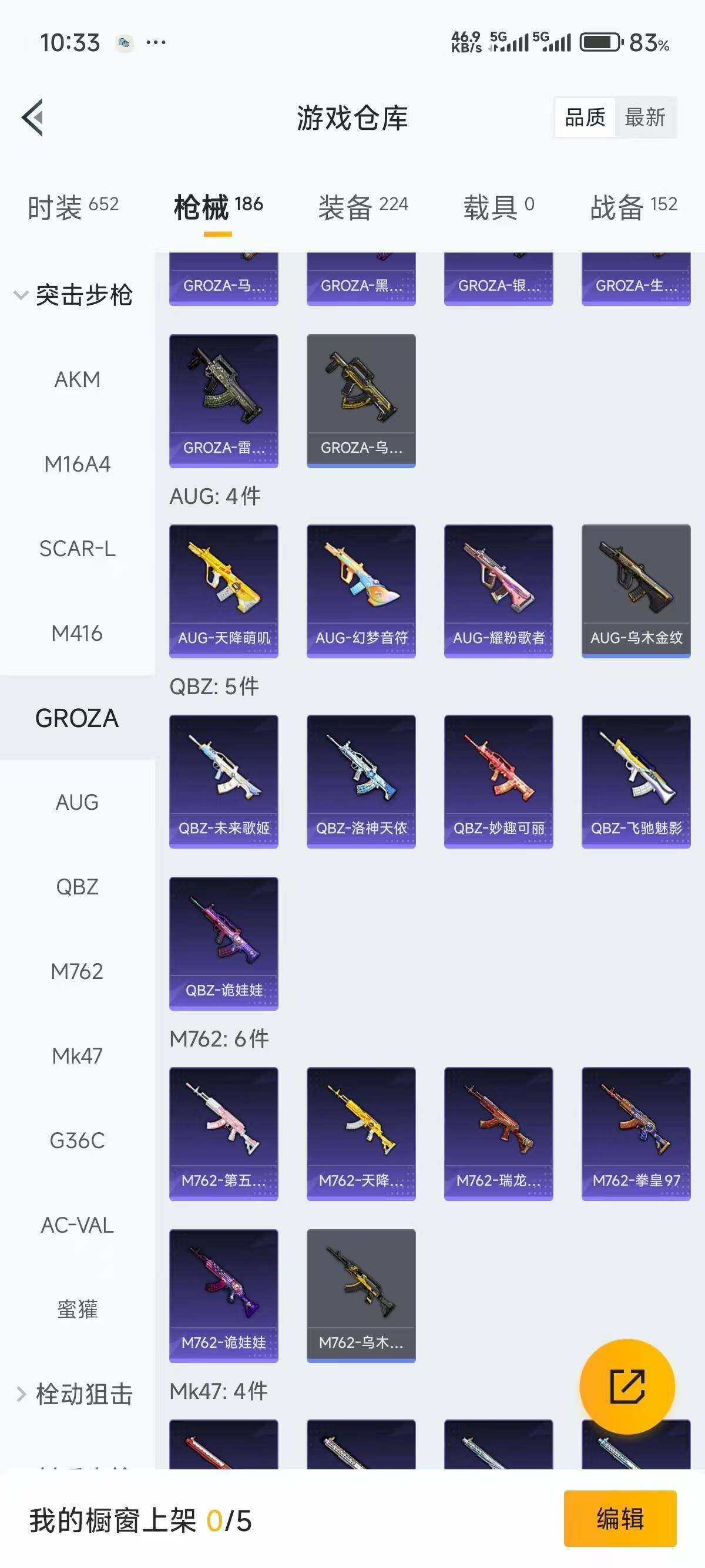Switch to the 时装 tab

click(x=72, y=207)
